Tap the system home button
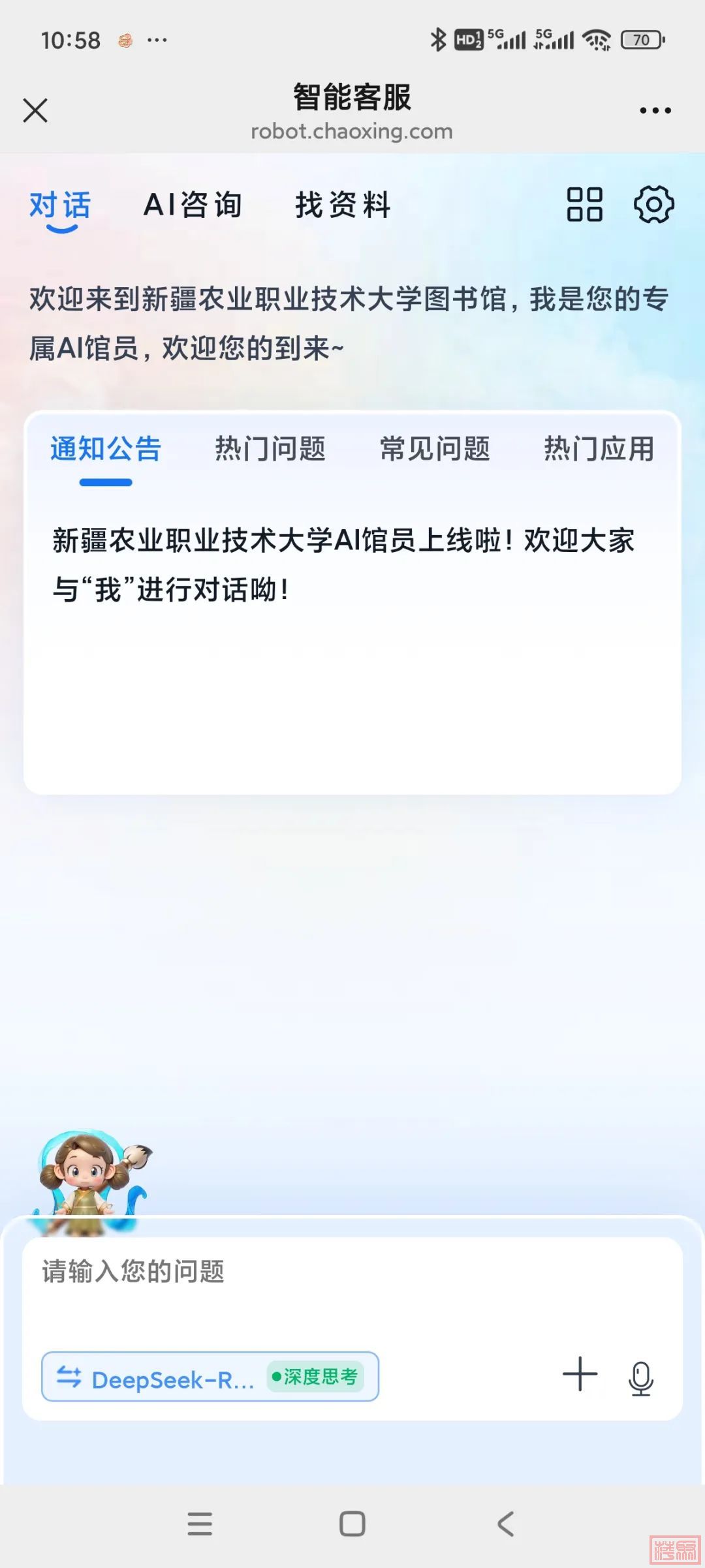Image resolution: width=705 pixels, height=1568 pixels. coord(352,1524)
